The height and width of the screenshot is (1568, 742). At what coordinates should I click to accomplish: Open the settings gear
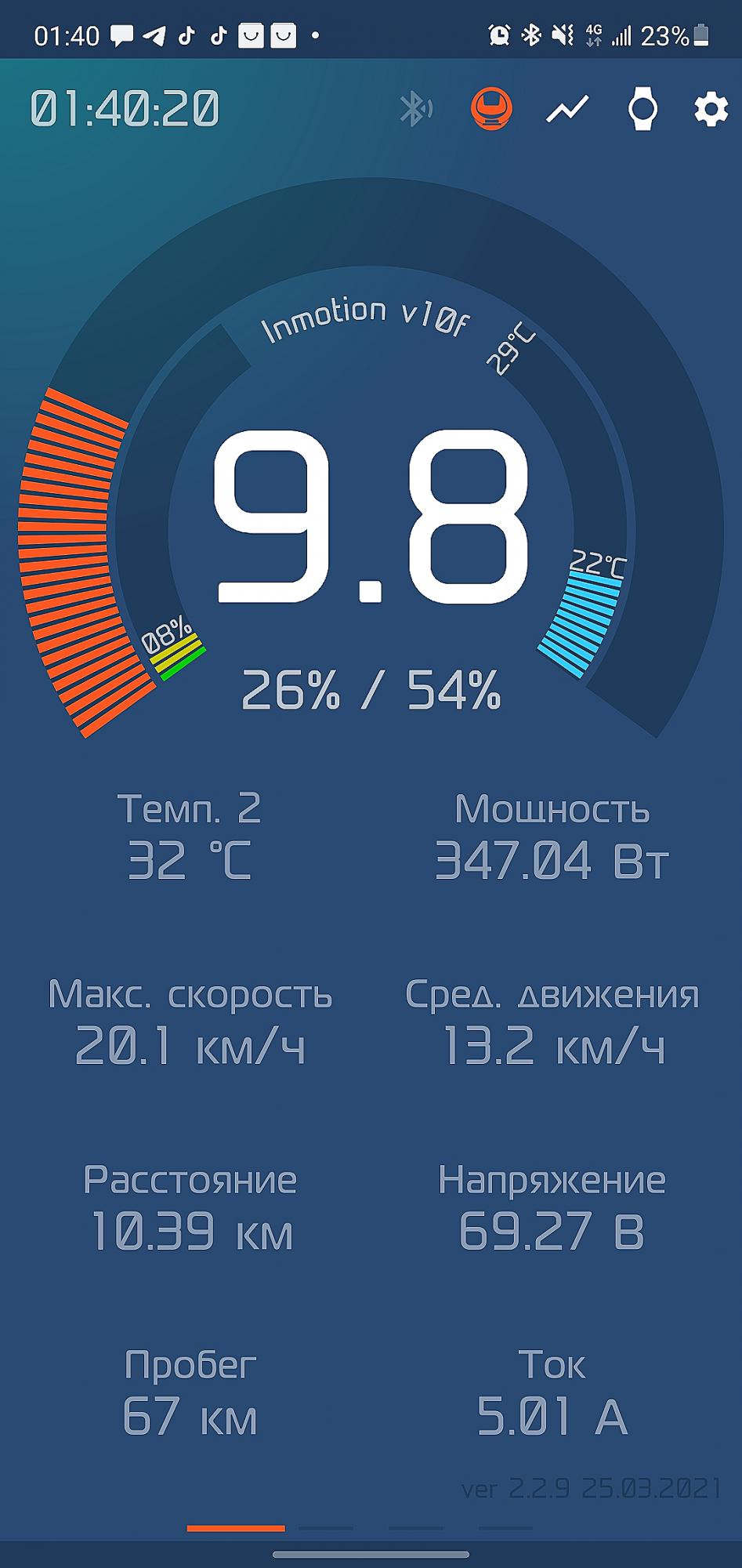711,109
